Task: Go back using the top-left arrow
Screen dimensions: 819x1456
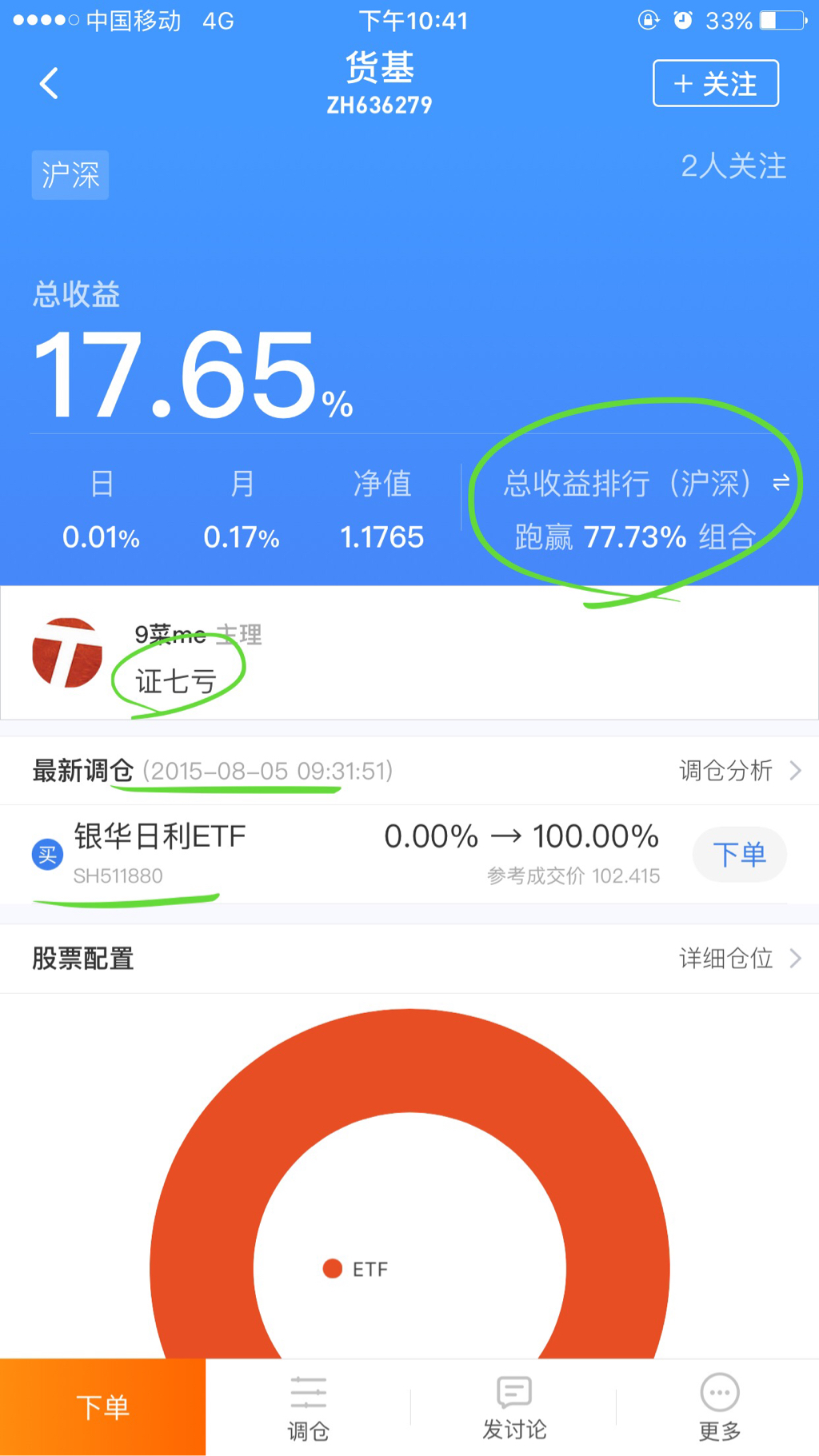Action: (x=50, y=83)
